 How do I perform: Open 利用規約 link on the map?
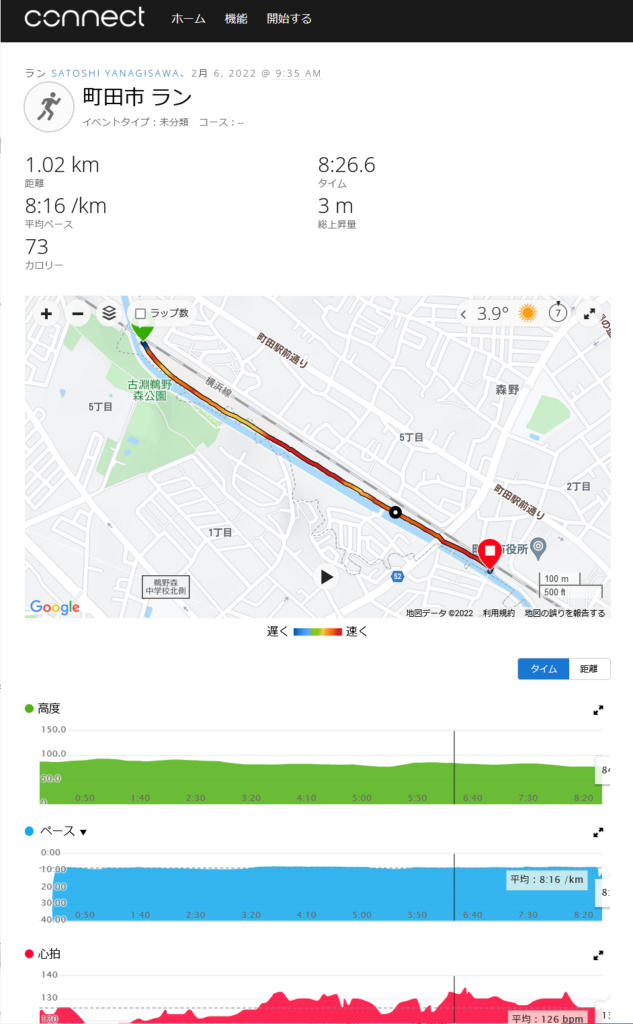tap(498, 613)
